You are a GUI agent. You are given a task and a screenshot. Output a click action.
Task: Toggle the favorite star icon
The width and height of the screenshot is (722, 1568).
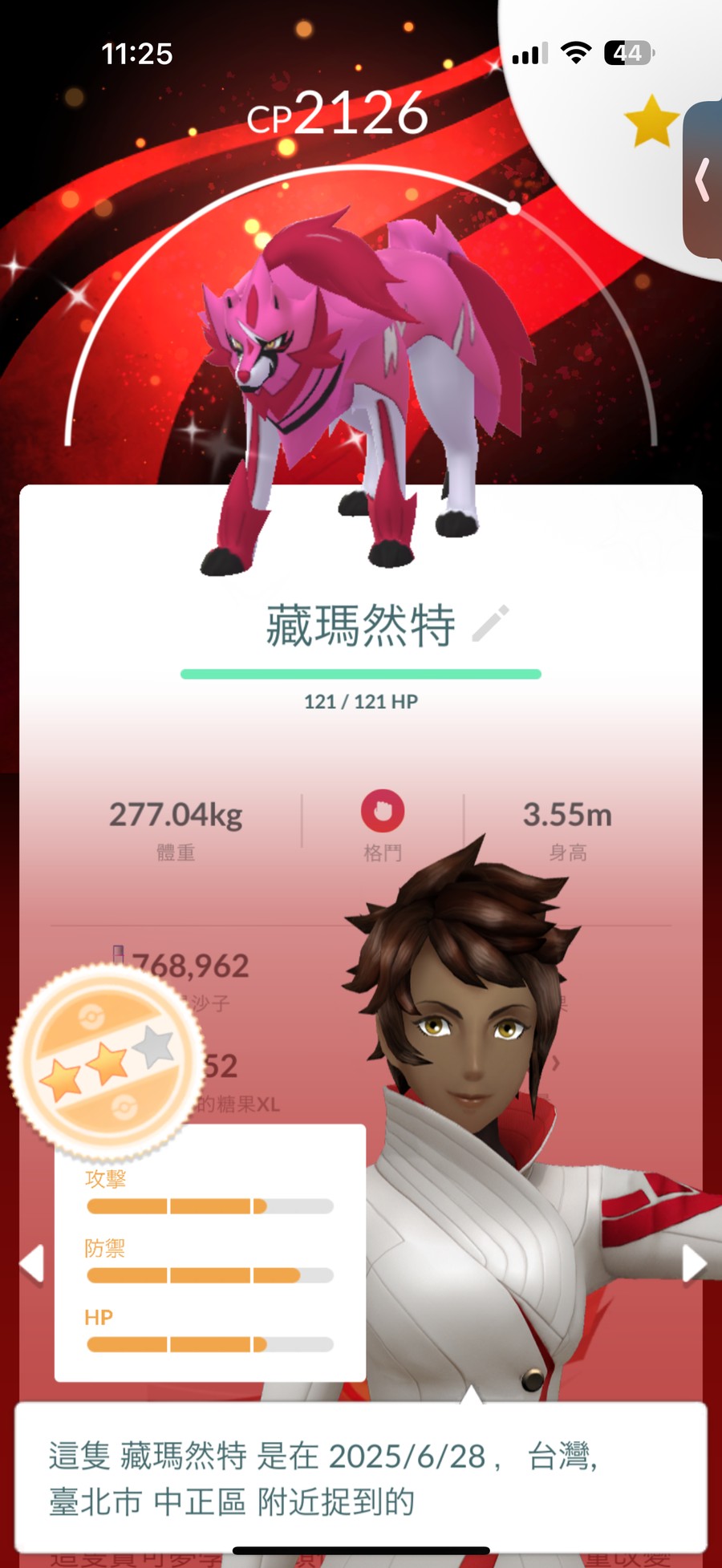coord(651,121)
